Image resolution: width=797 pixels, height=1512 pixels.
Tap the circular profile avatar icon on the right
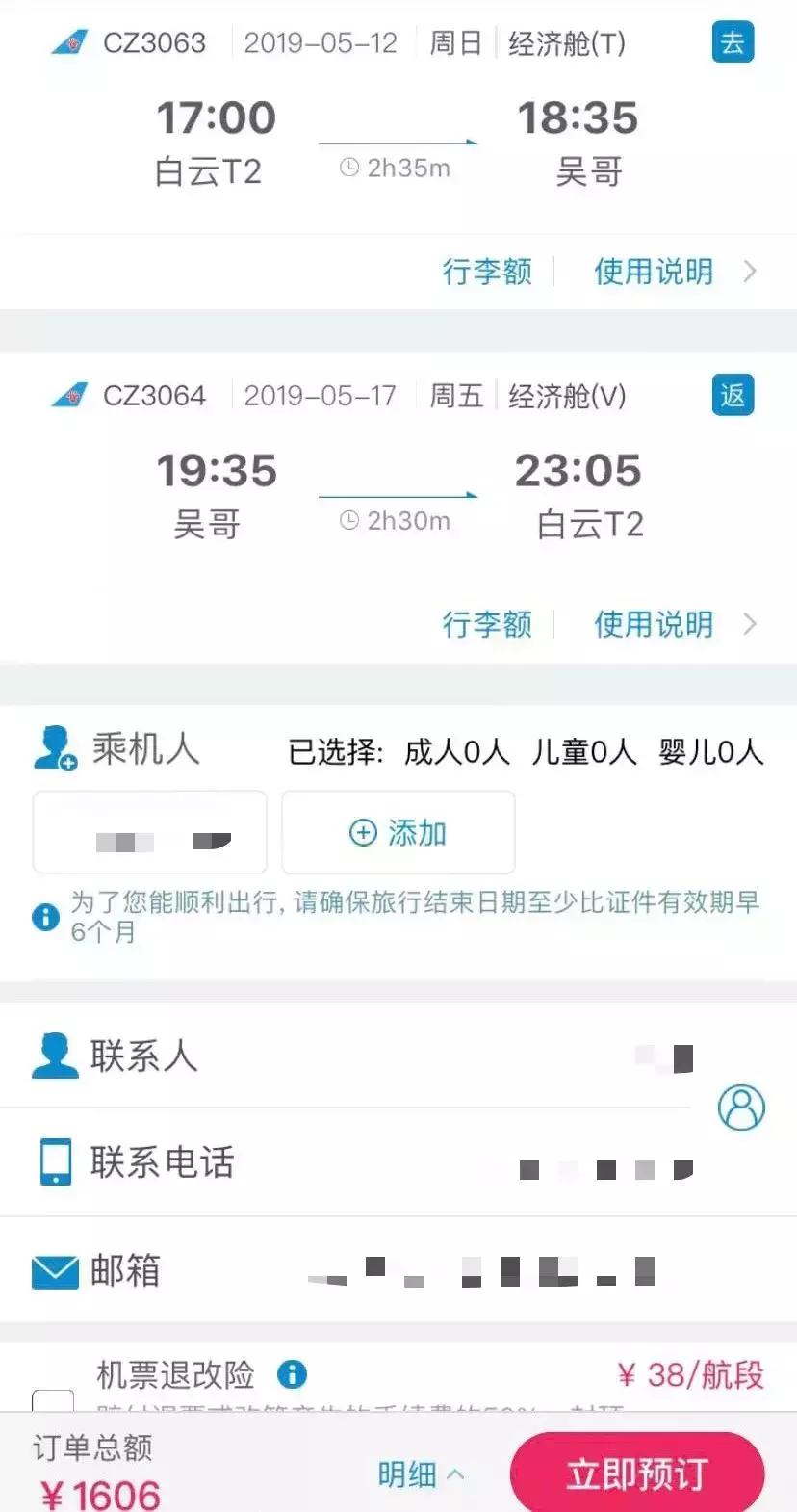[740, 1108]
